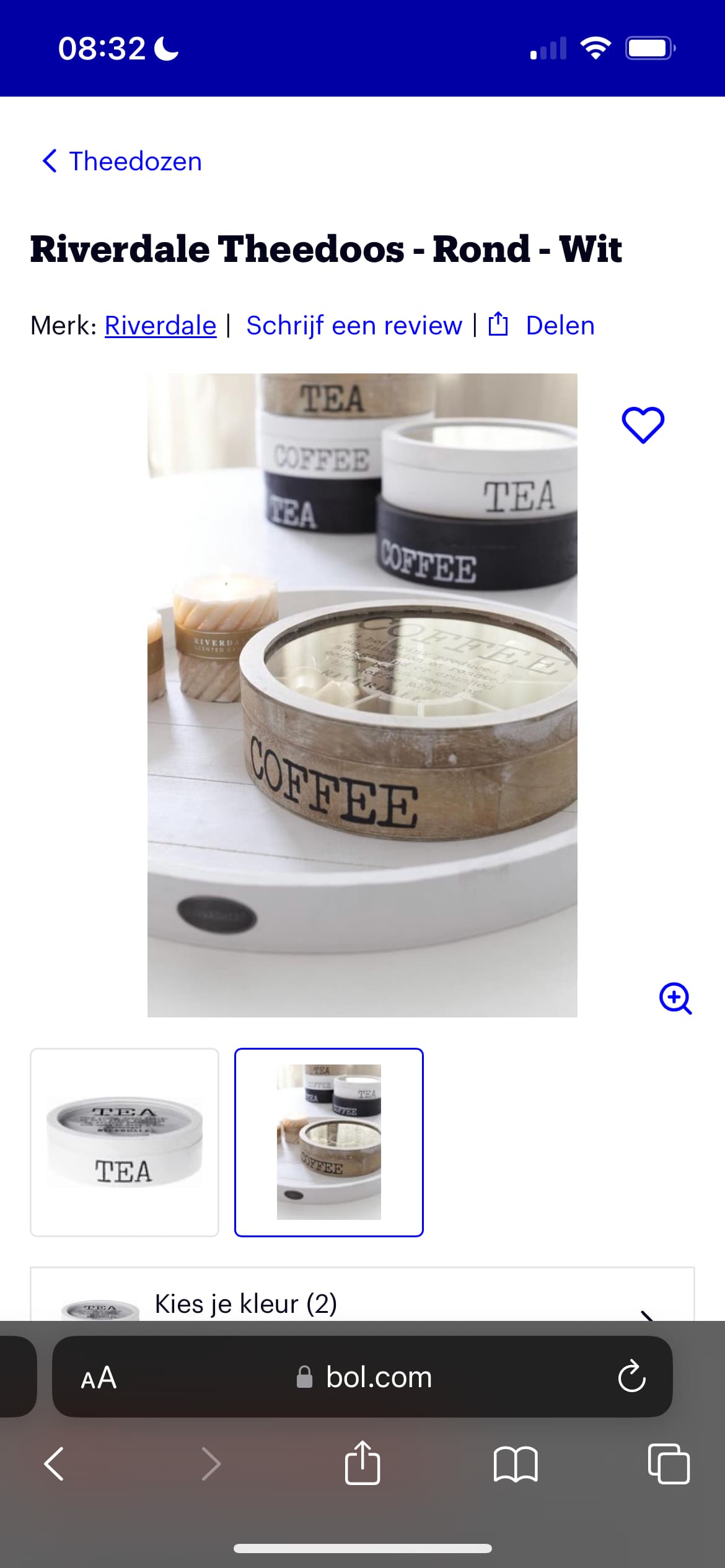
Task: Open Safari bookmarks
Action: (x=516, y=1465)
